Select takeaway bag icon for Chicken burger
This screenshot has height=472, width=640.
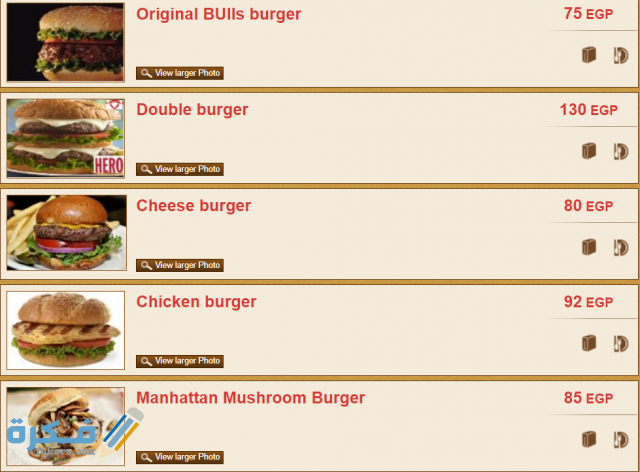pyautogui.click(x=589, y=343)
